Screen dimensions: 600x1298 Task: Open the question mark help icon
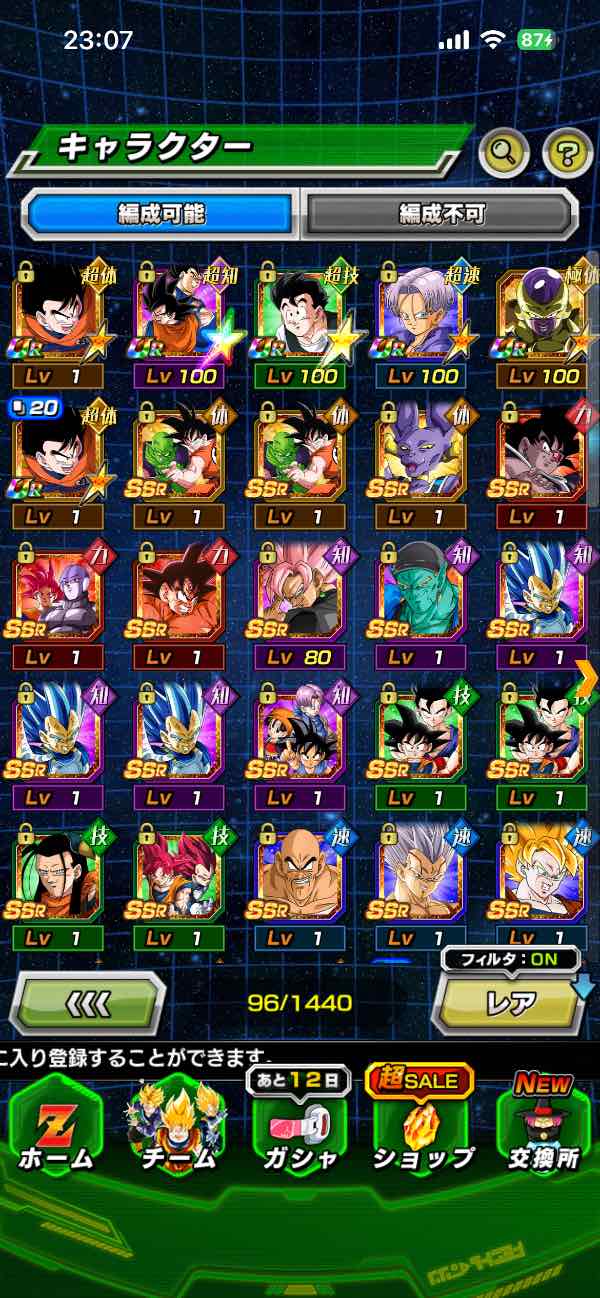pyautogui.click(x=567, y=153)
